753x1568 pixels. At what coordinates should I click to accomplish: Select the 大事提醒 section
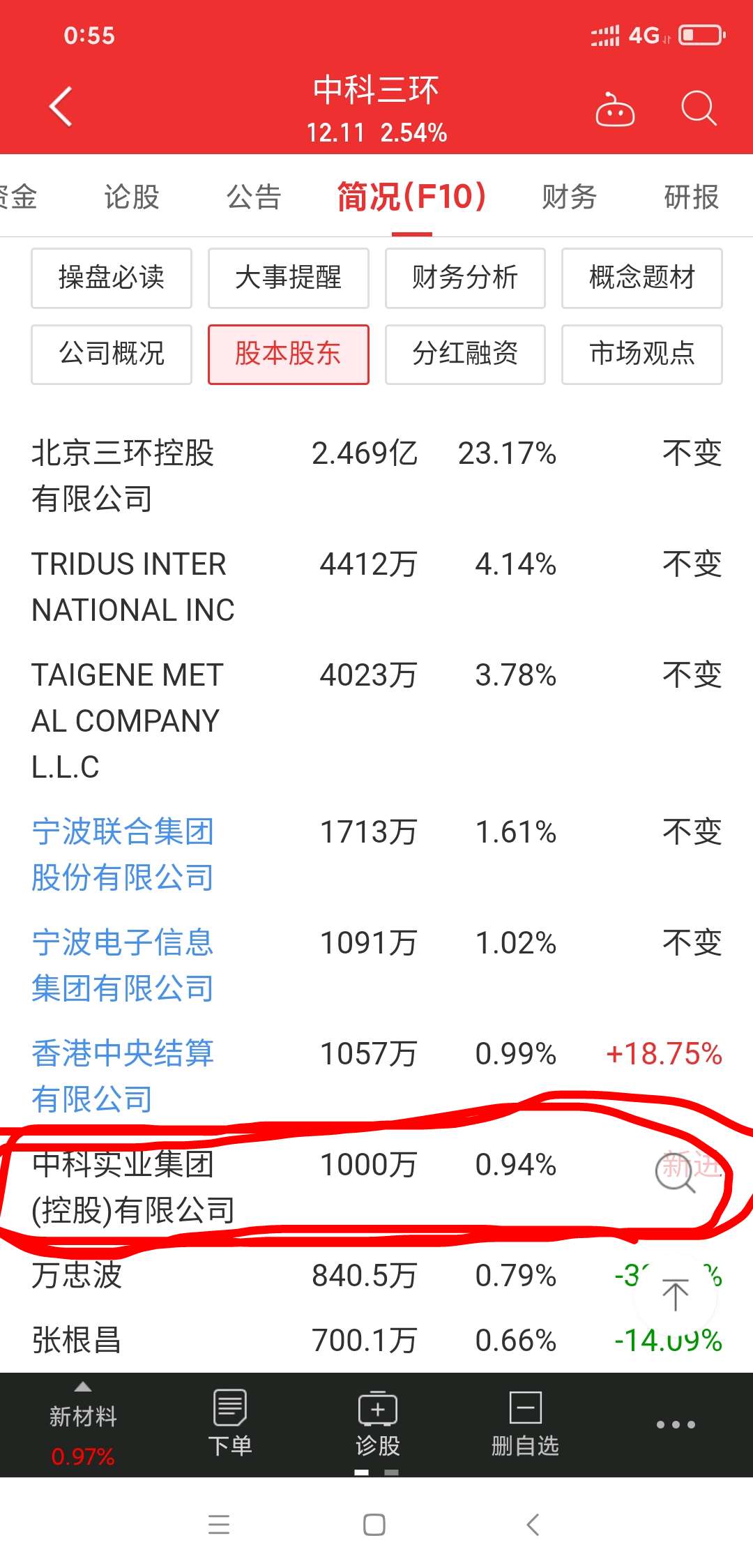(x=288, y=278)
